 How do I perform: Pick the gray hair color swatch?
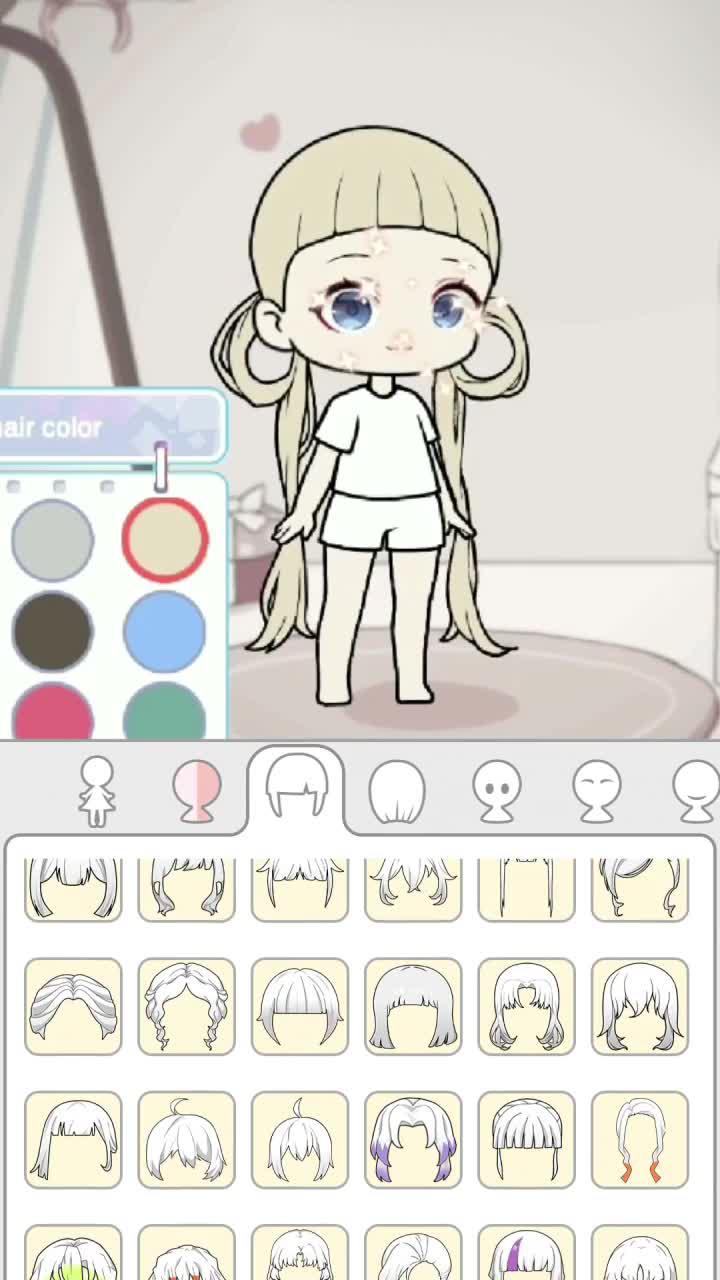[x=52, y=540]
